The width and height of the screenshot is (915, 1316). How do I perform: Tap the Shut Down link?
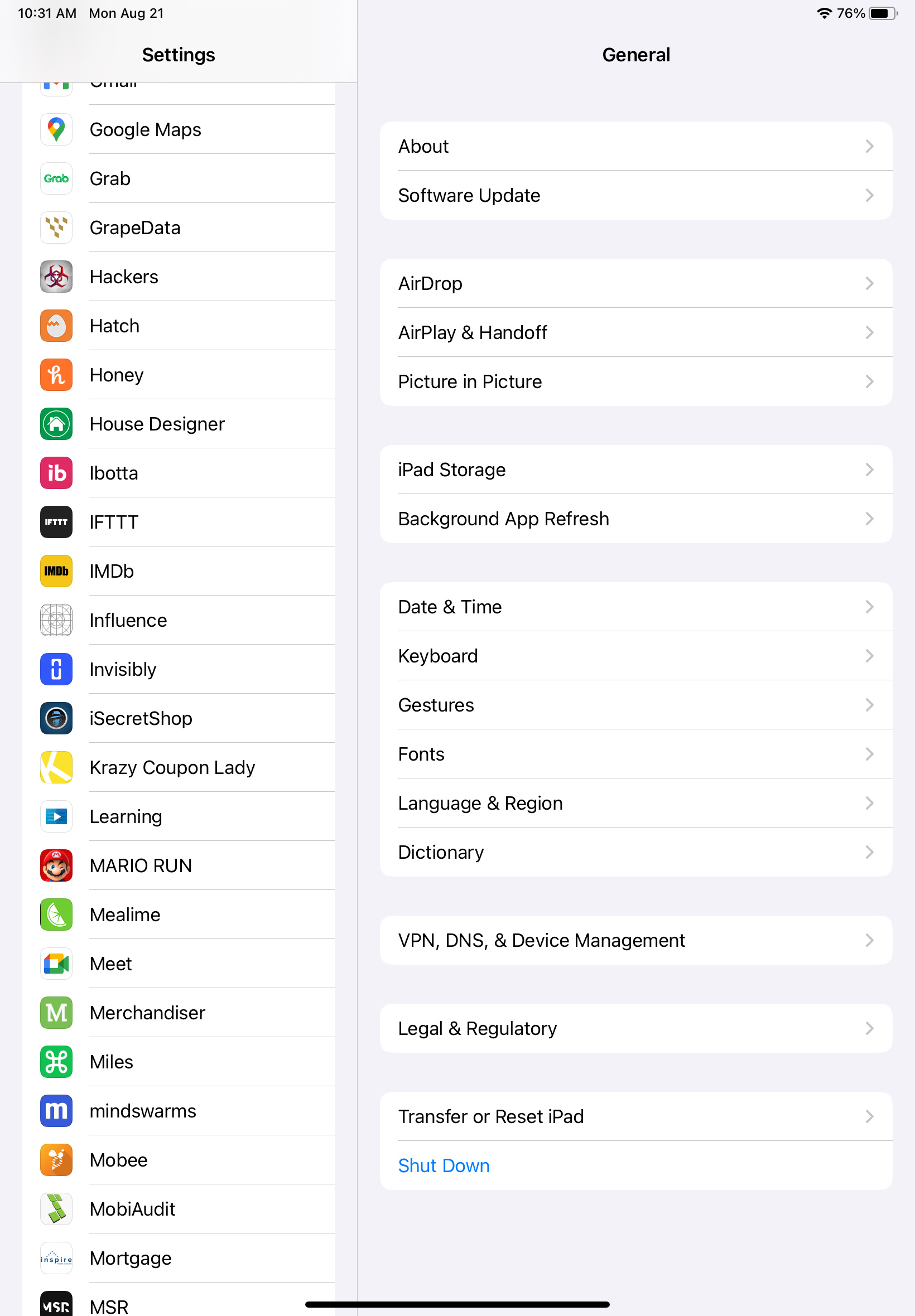pyautogui.click(x=444, y=1165)
